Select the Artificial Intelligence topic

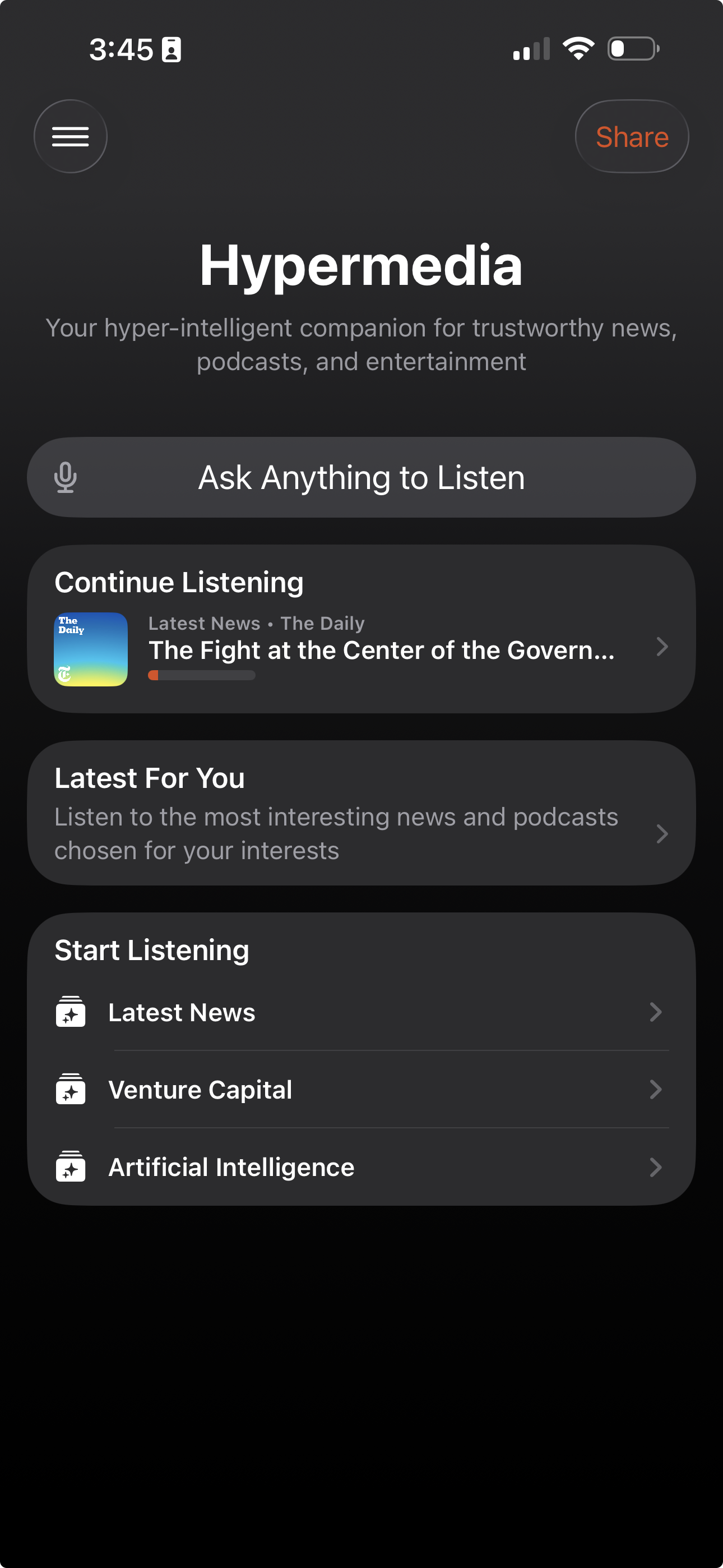point(361,1167)
